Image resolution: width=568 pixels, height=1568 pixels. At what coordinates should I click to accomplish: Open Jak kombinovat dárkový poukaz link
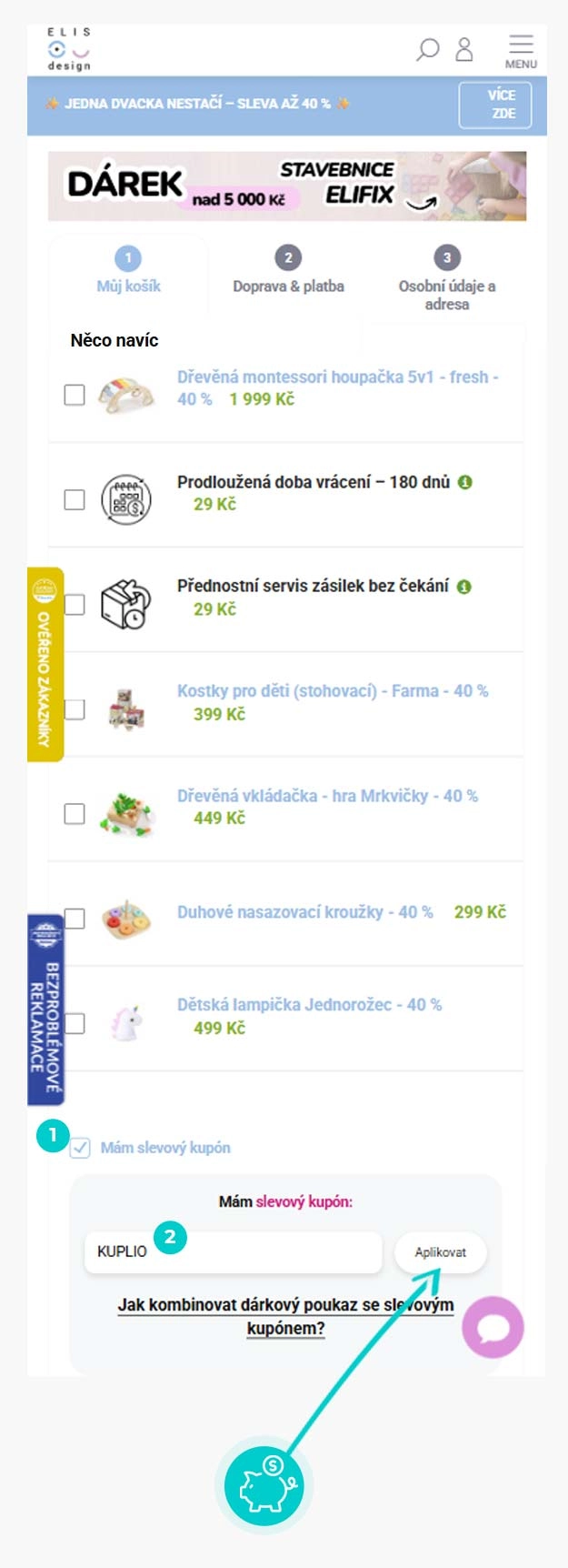pyautogui.click(x=285, y=1316)
